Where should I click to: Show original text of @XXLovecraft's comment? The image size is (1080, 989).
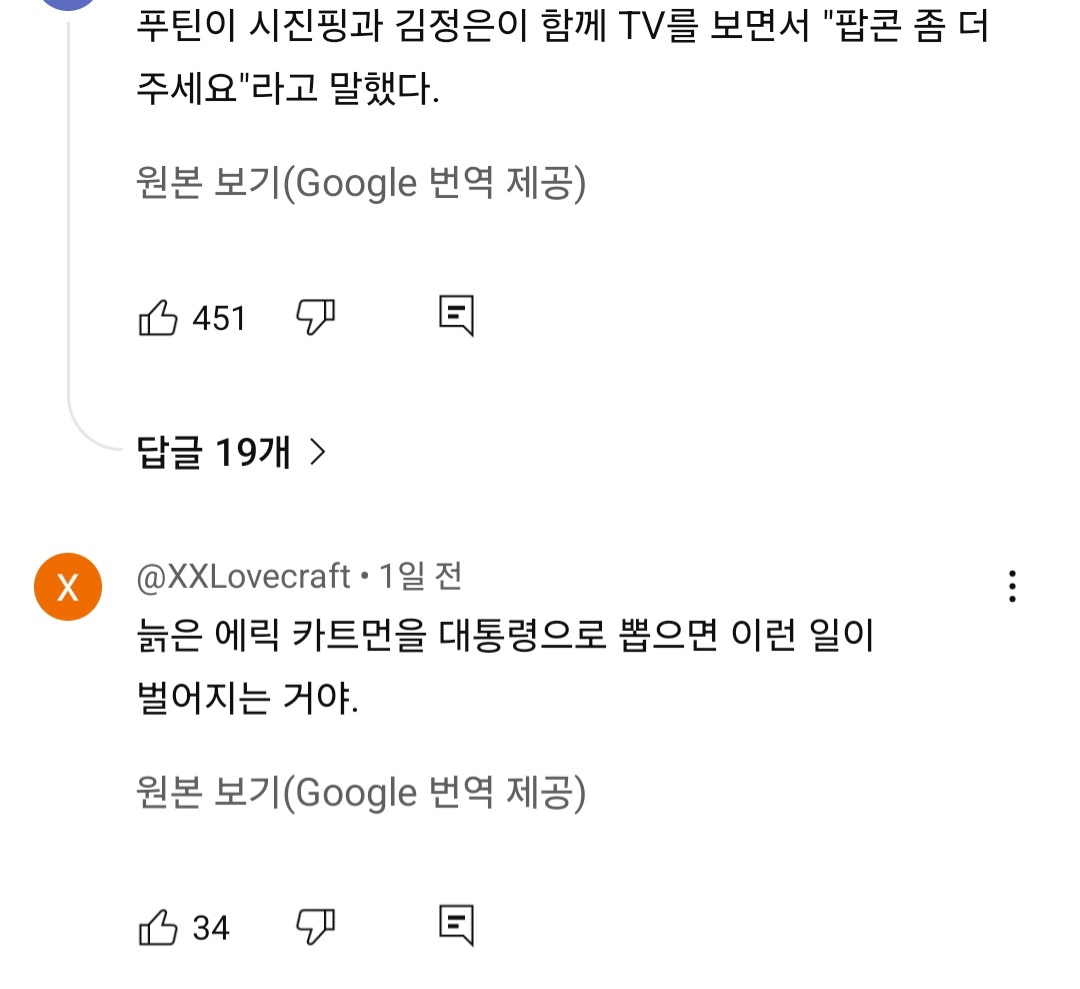coord(360,793)
